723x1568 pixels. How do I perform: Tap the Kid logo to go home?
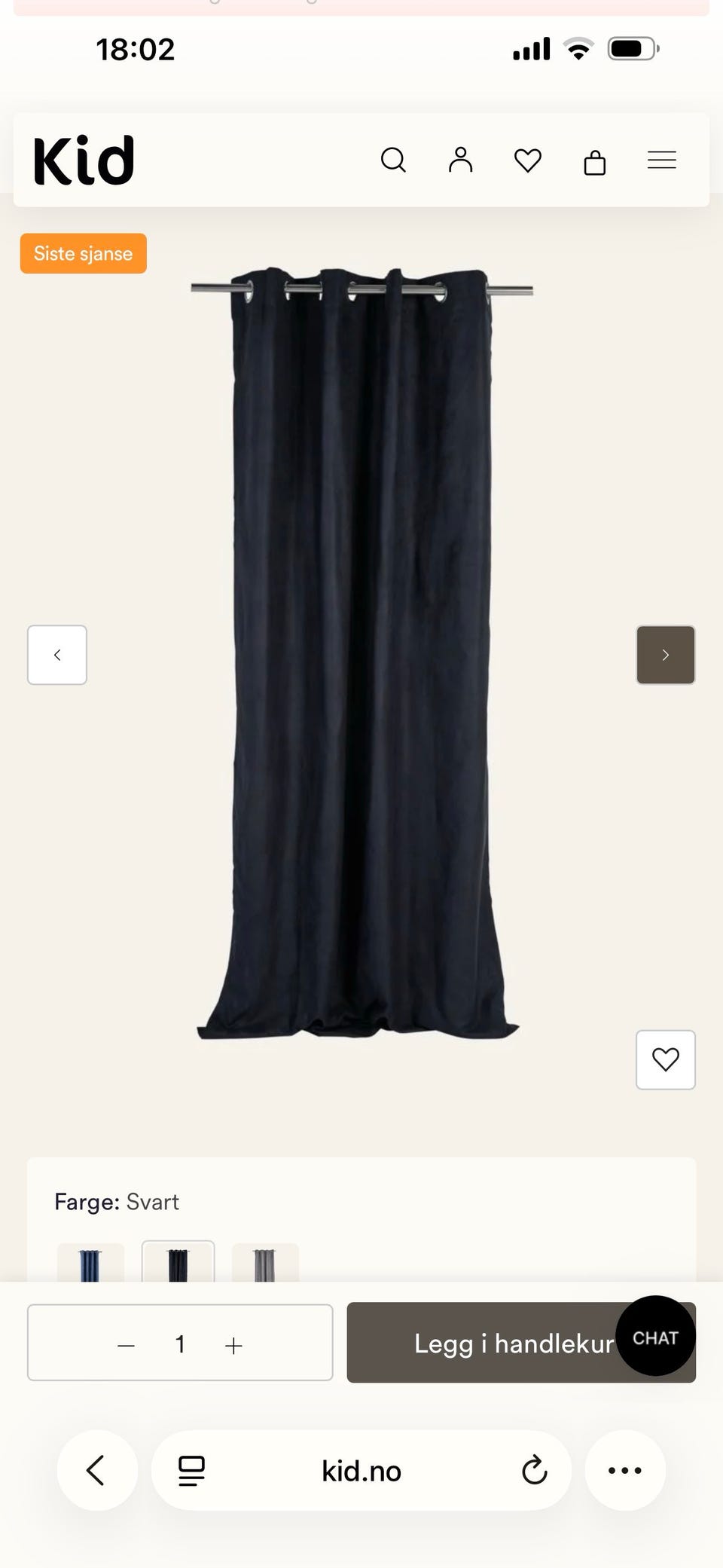pos(84,160)
